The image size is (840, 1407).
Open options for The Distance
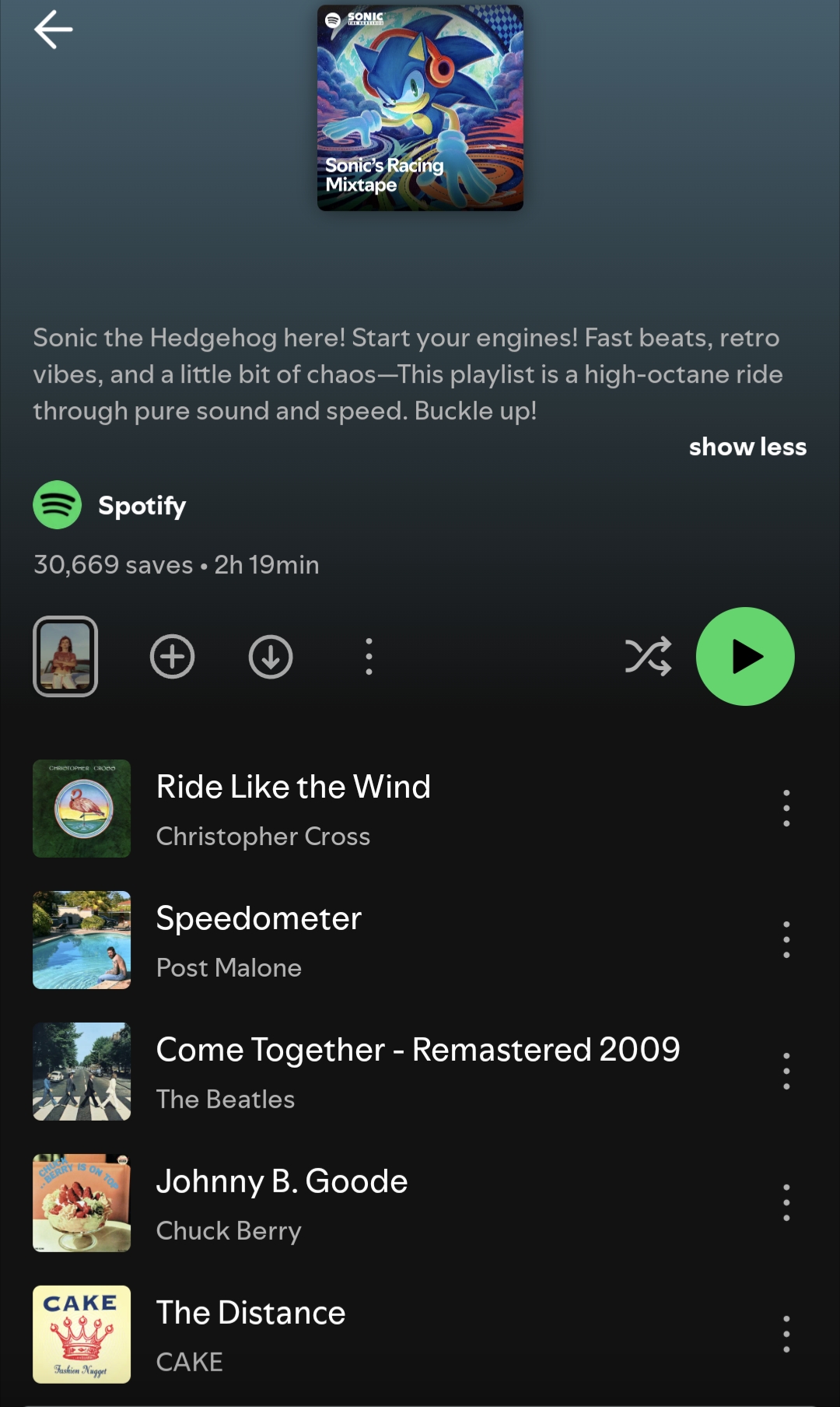point(786,1334)
